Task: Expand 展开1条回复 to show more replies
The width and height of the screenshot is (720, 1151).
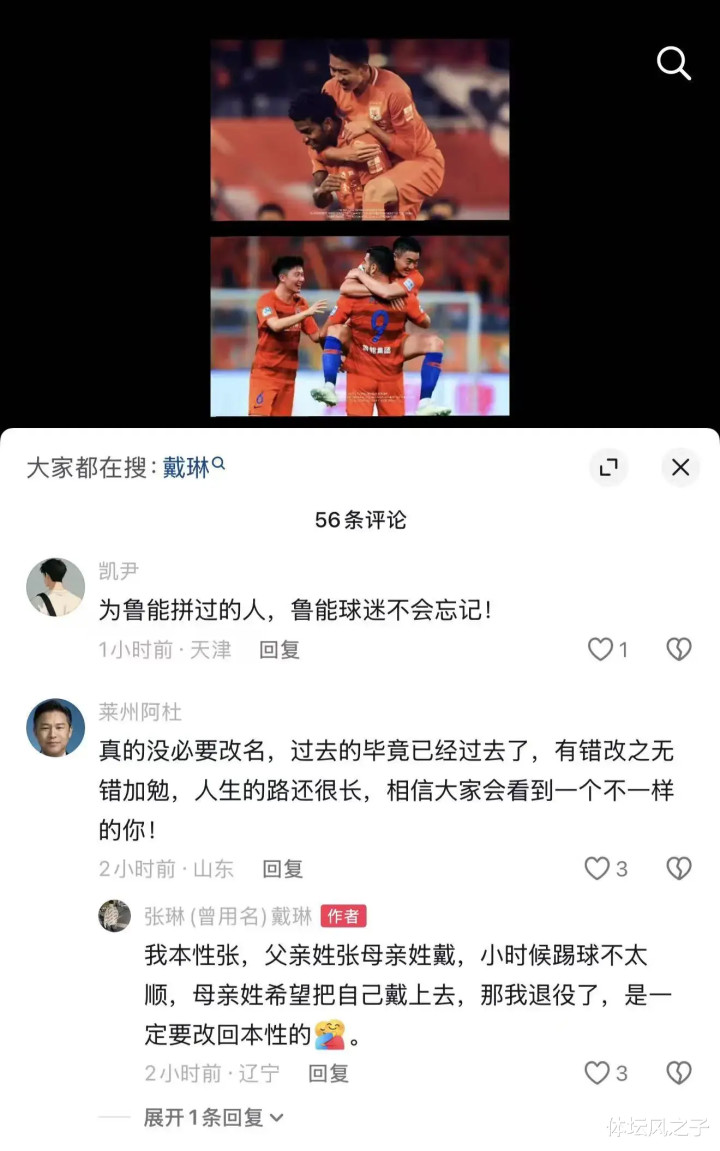Action: [213, 1117]
